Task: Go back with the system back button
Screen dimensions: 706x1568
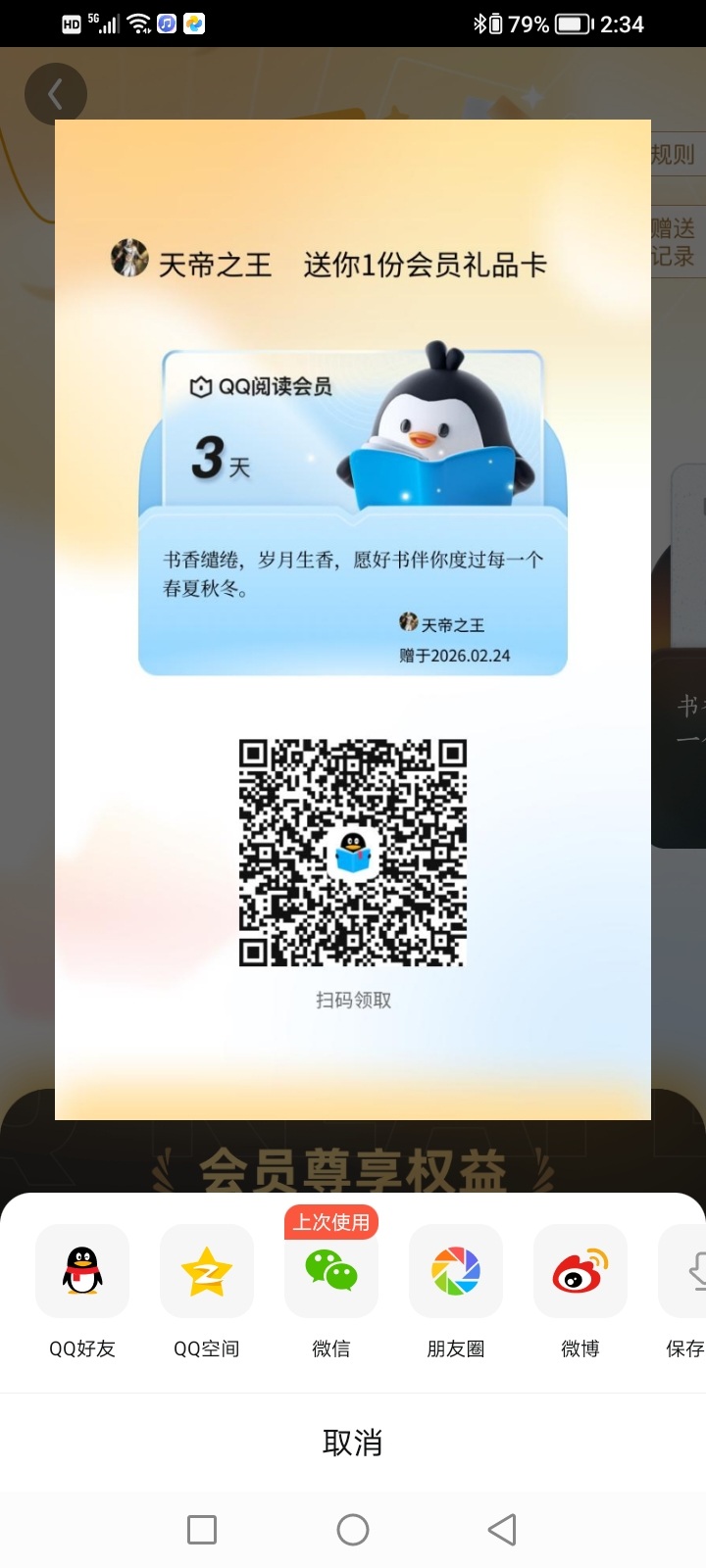Action: (502, 1529)
